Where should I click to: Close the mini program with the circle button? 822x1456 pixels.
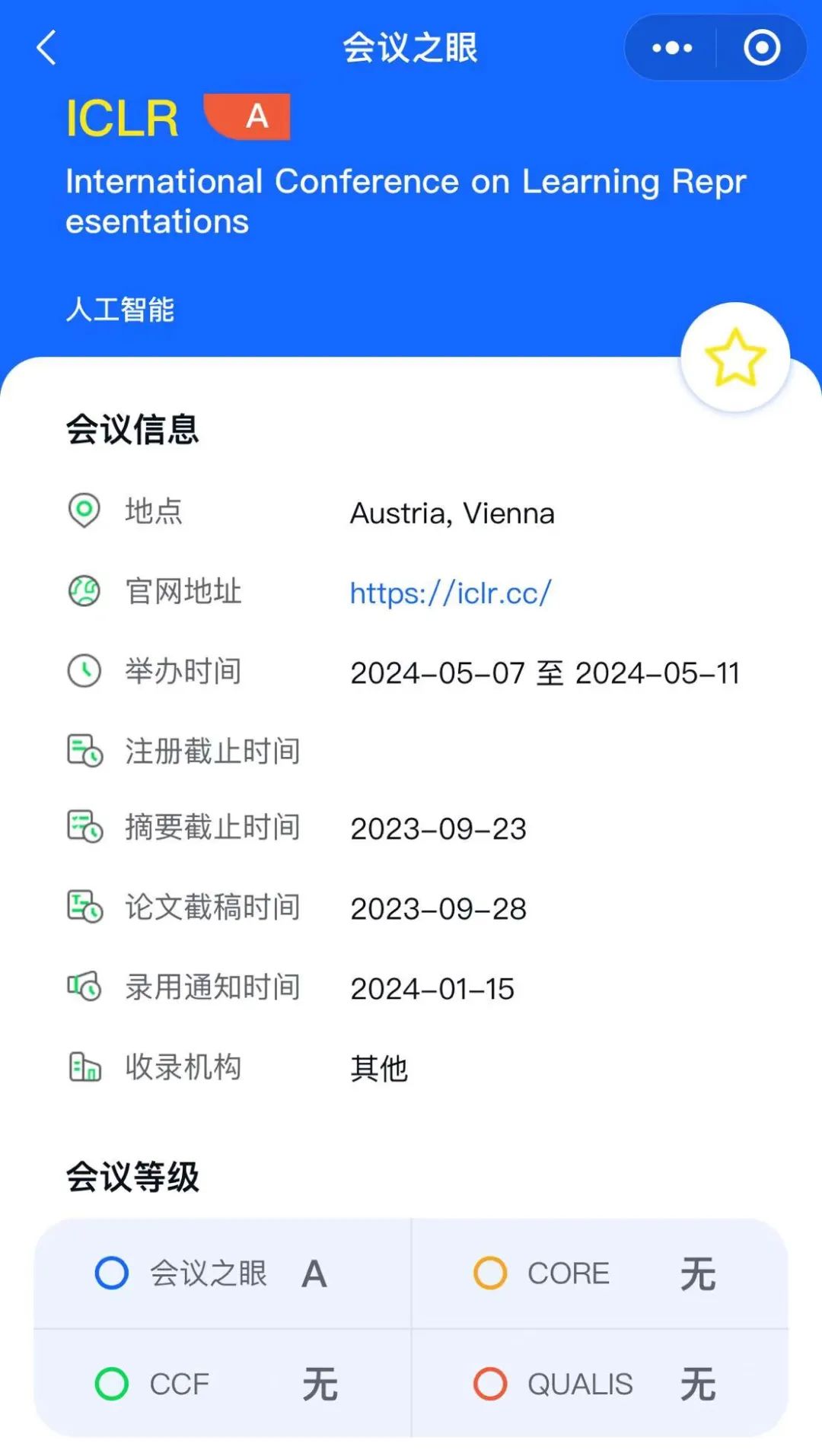[761, 48]
